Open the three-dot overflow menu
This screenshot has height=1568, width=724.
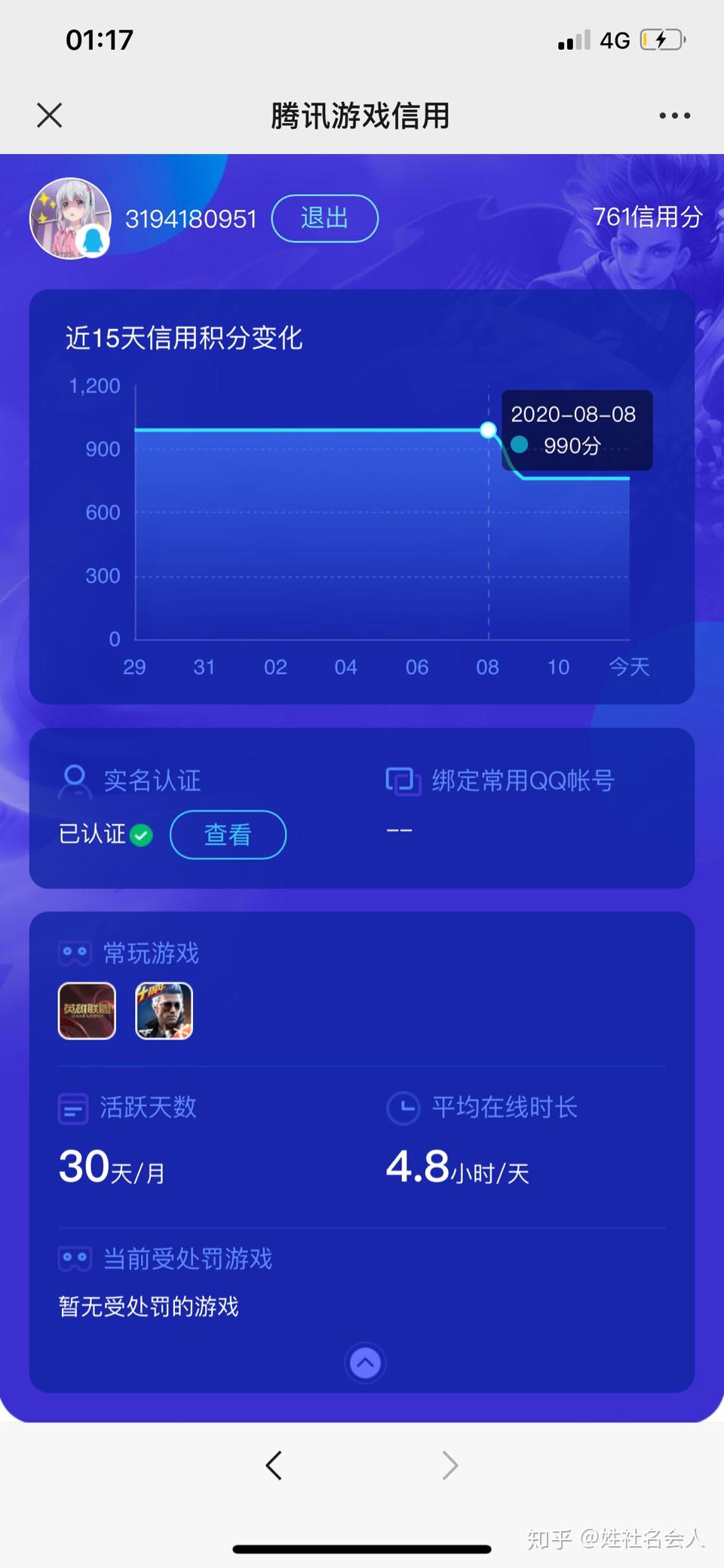point(674,115)
